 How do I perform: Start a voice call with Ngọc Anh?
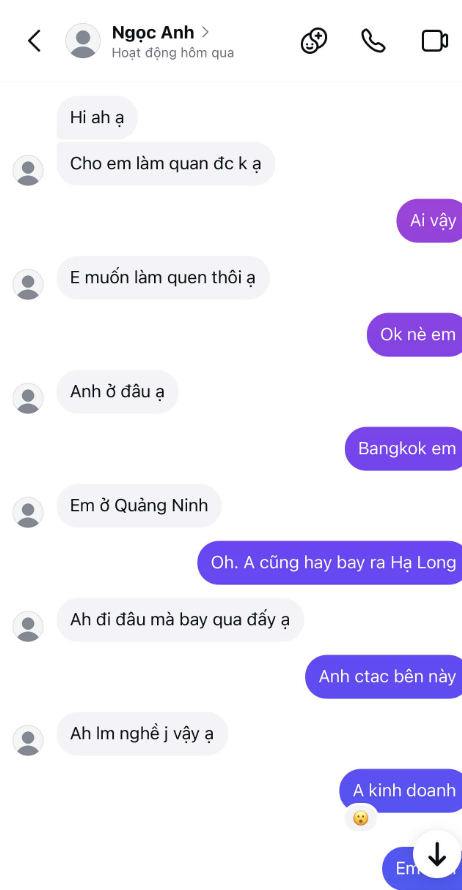373,41
